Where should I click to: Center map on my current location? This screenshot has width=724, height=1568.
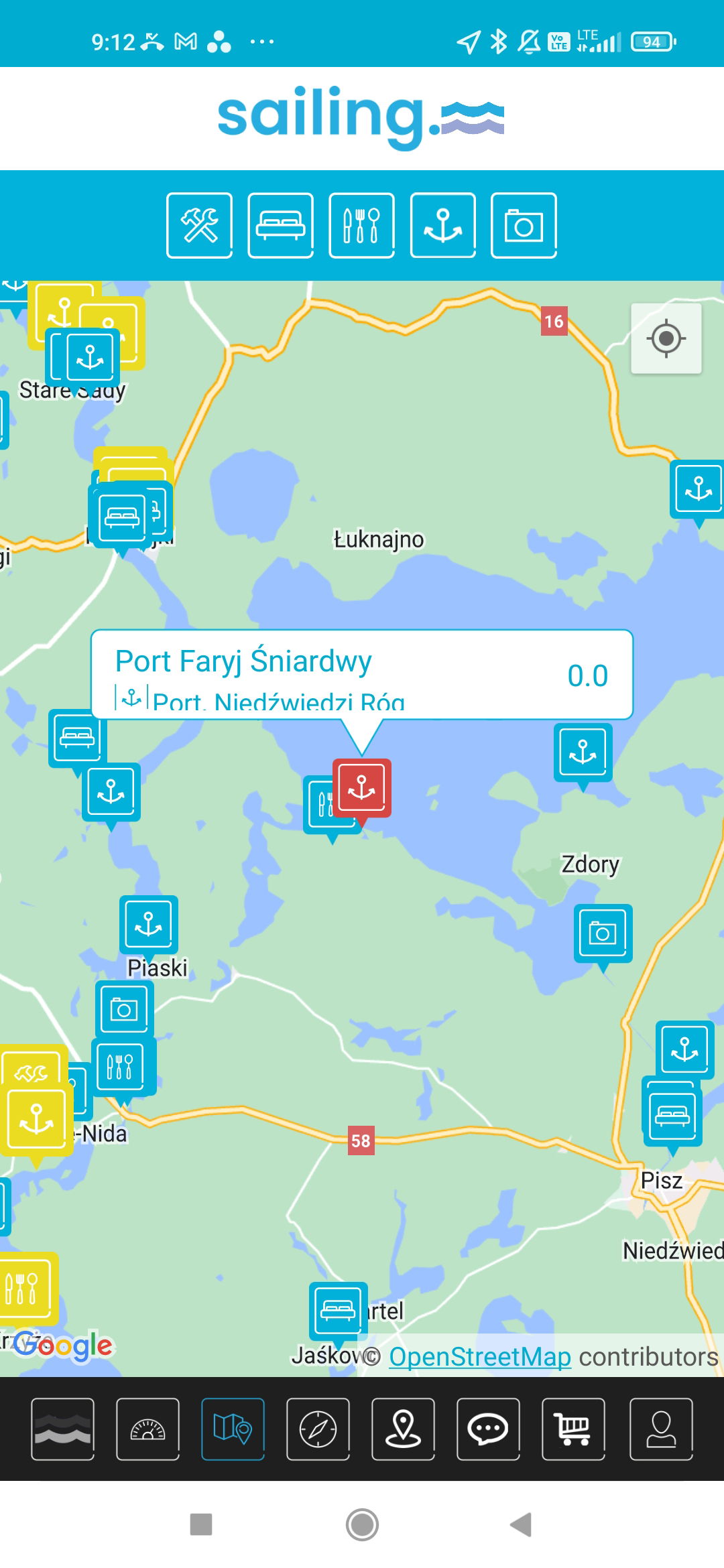[666, 338]
